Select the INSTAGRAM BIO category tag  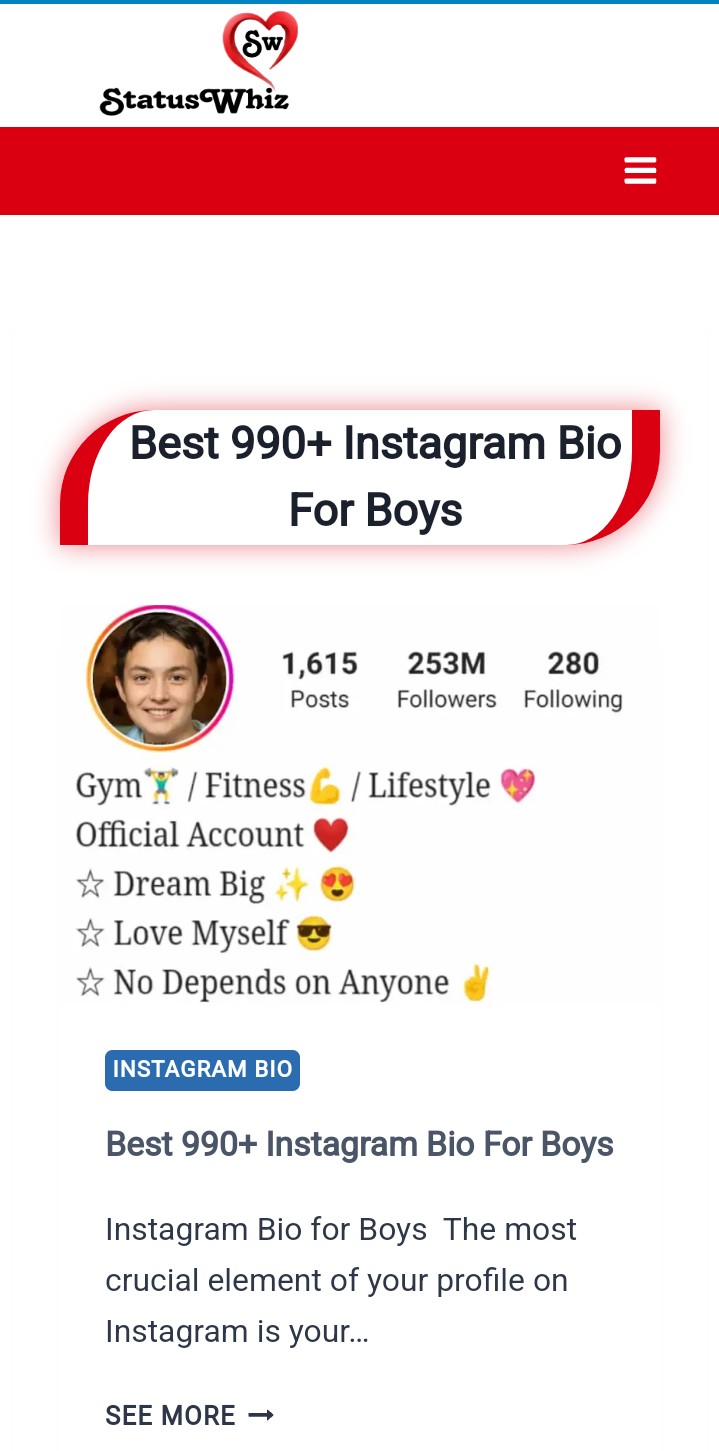pyautogui.click(x=202, y=1069)
